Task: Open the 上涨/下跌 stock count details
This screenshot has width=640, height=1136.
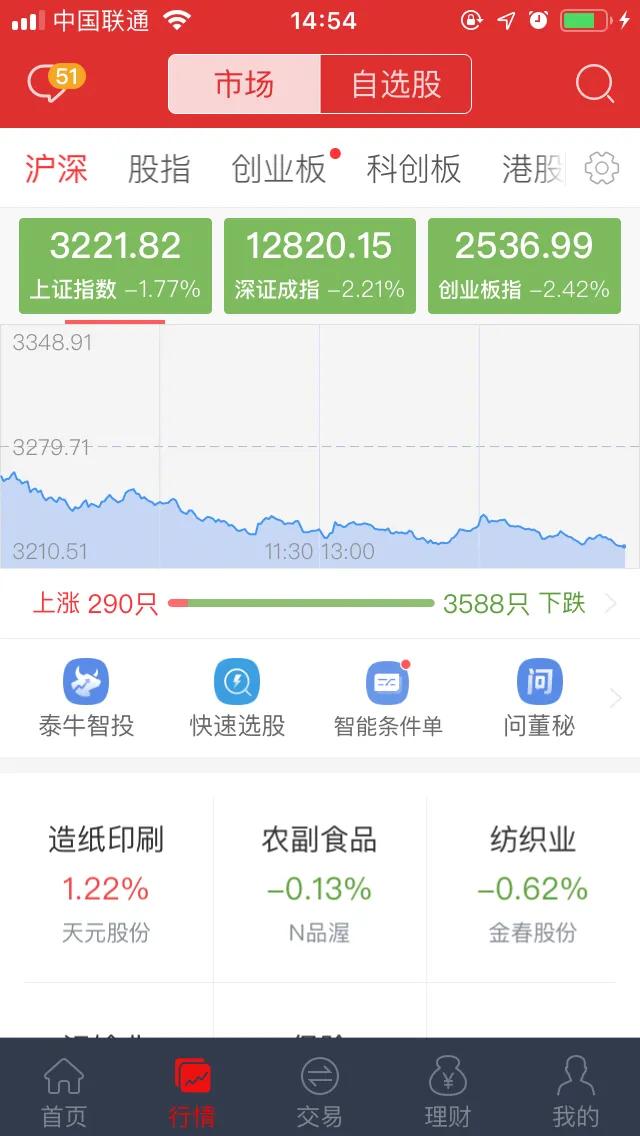Action: [320, 604]
